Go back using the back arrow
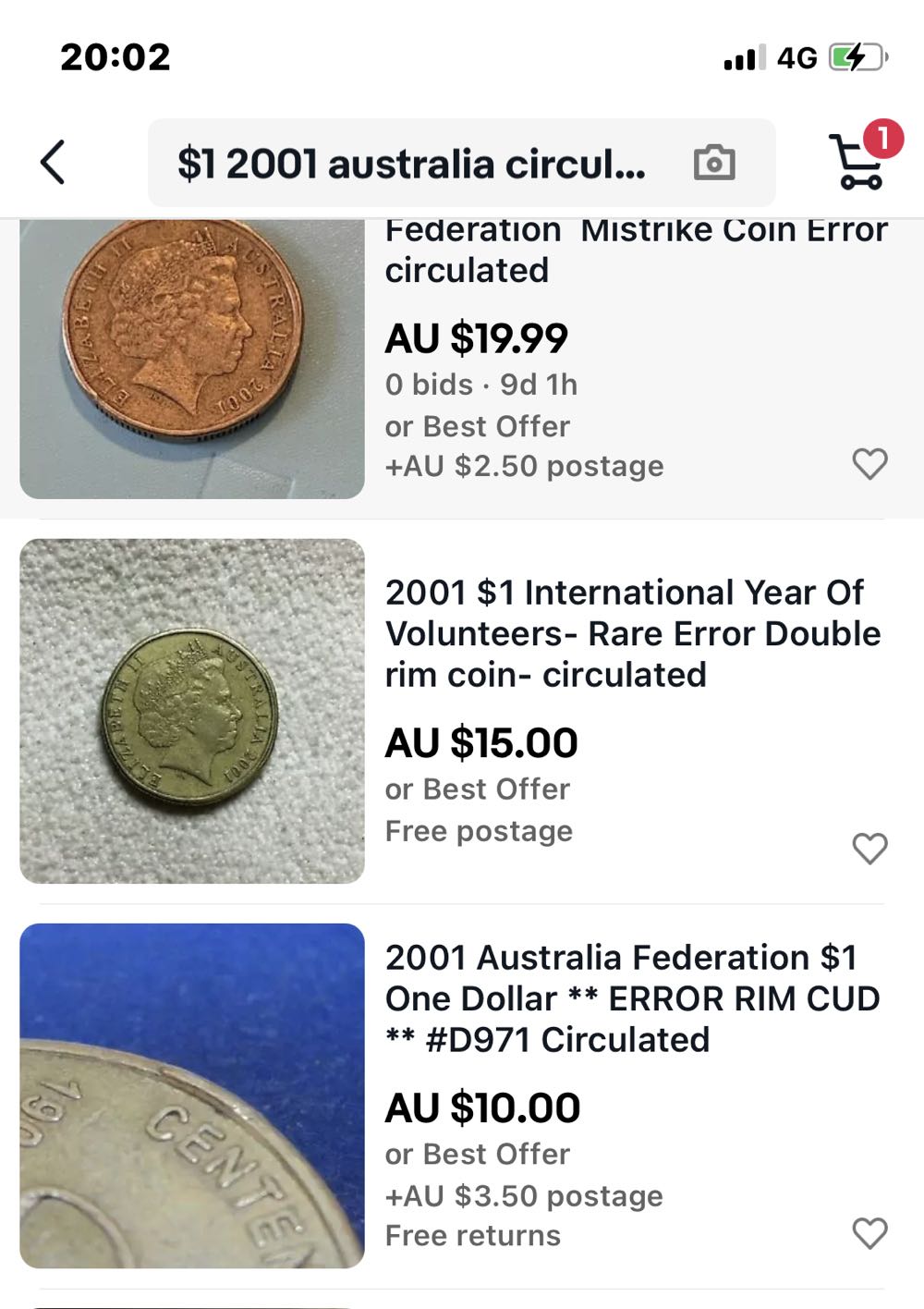924x1309 pixels. pos(53,163)
